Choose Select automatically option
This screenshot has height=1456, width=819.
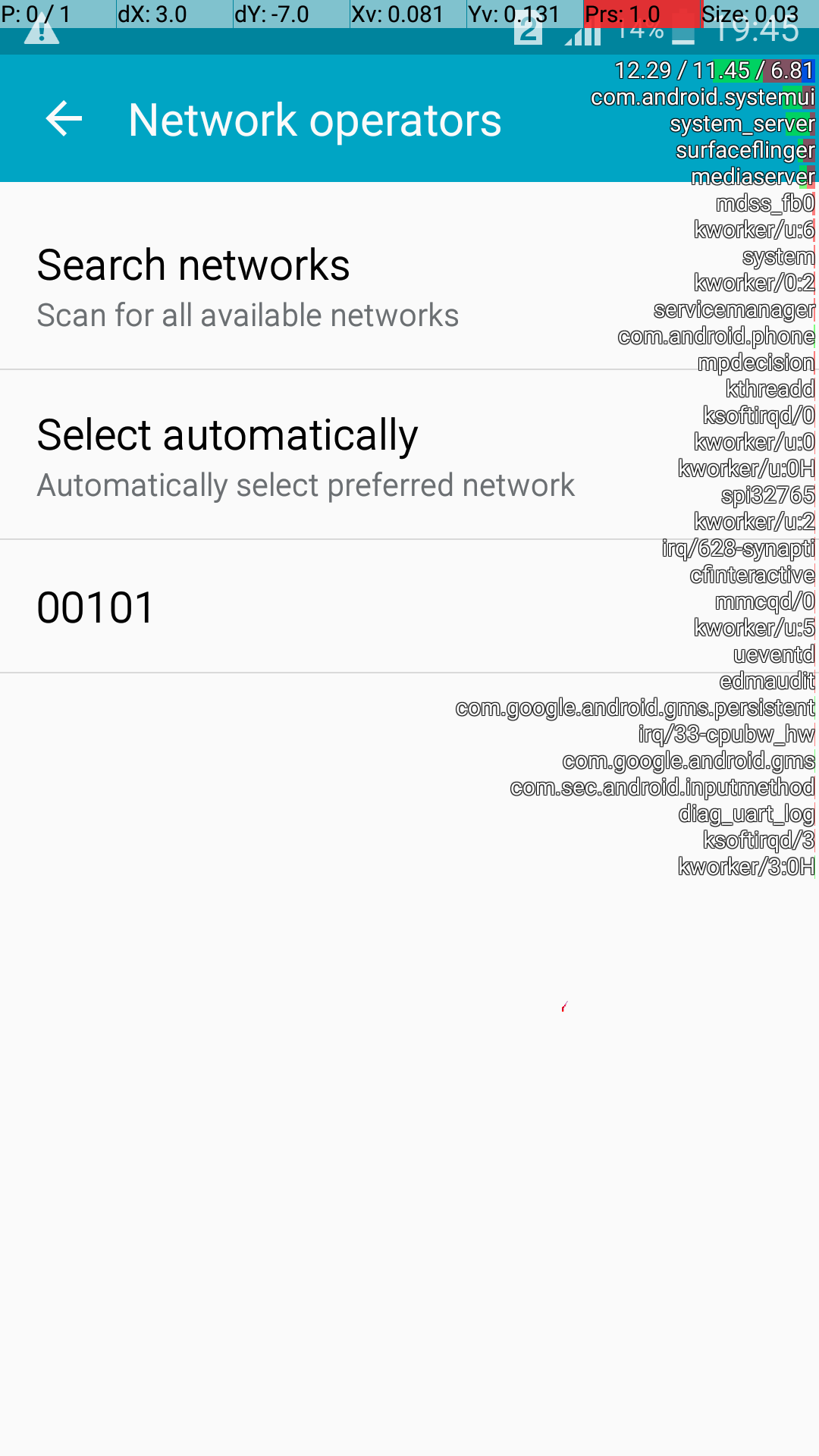tap(409, 455)
